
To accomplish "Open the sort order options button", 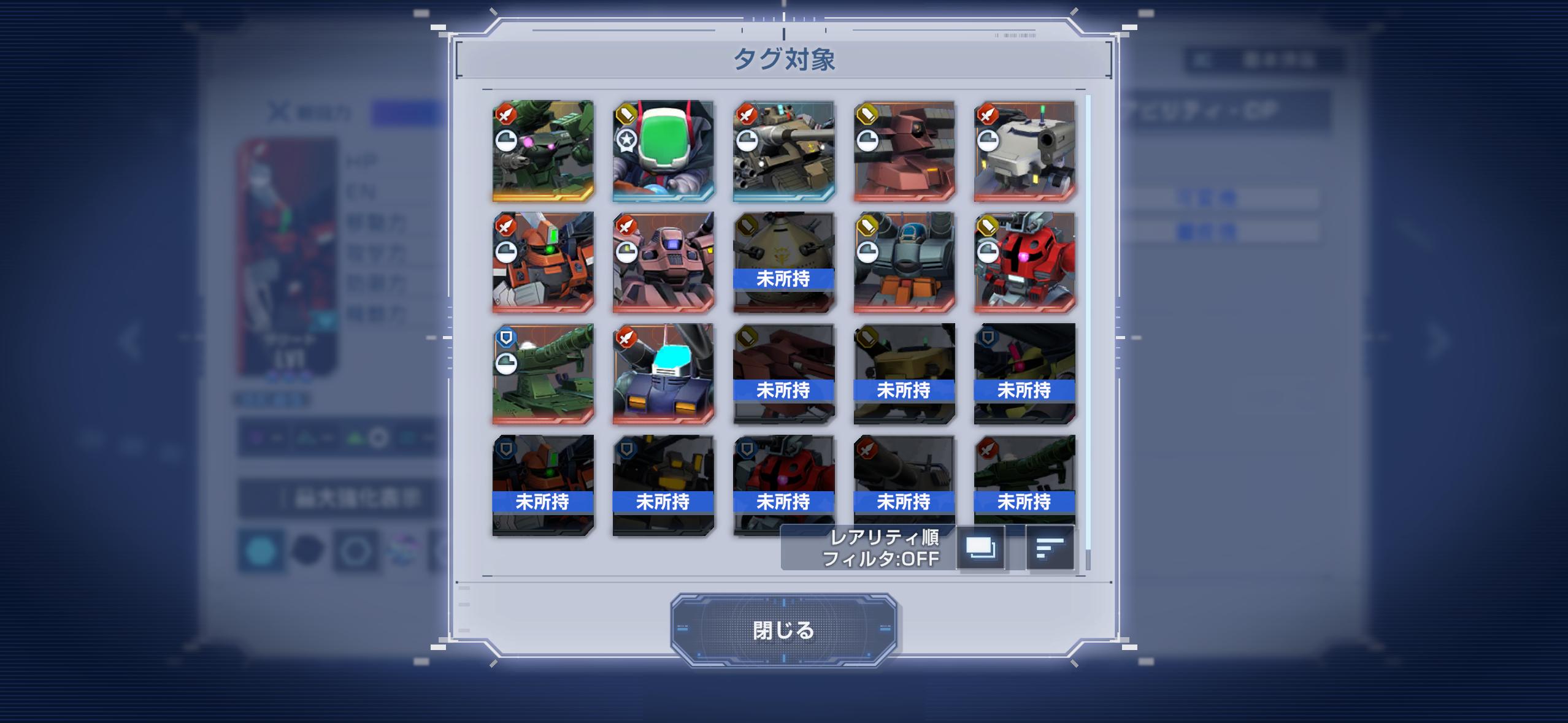I will click(1050, 548).
